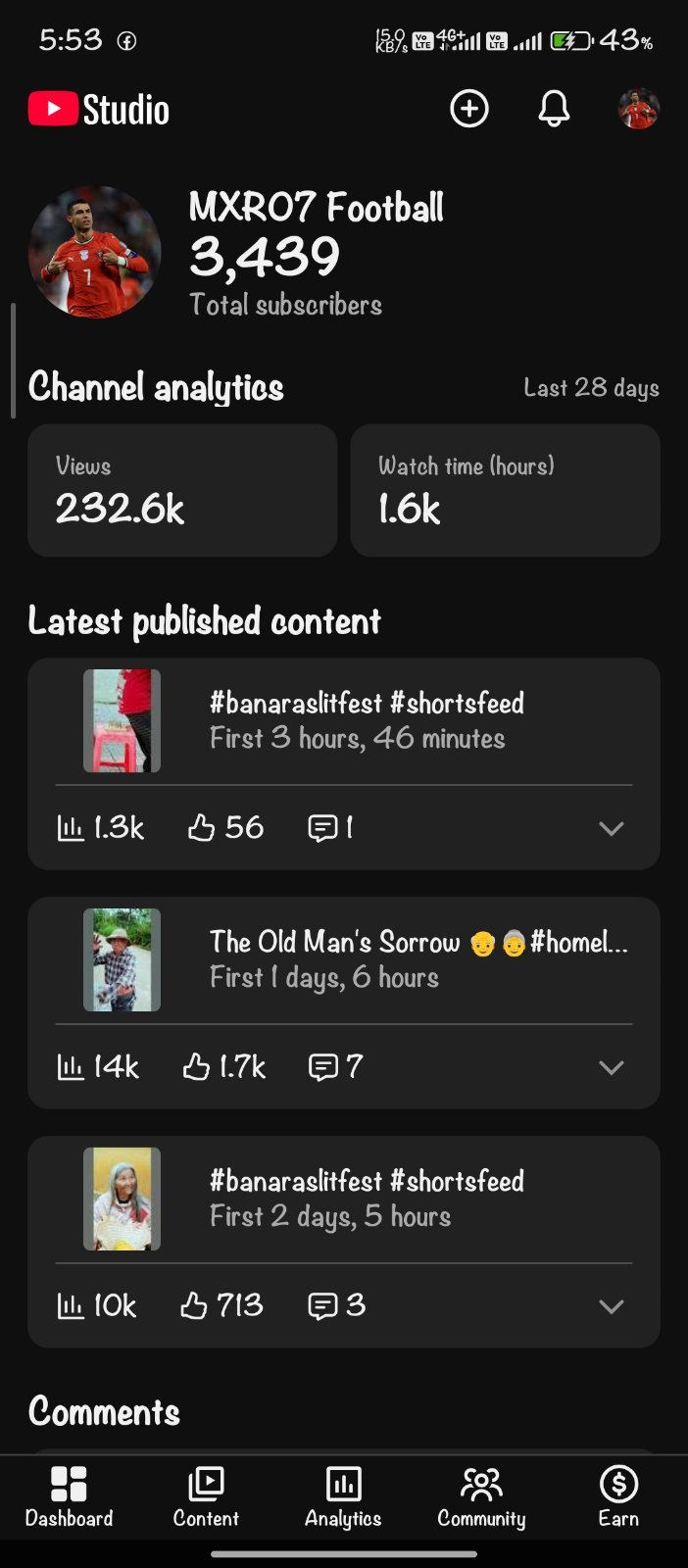
Task: Open the #banaraslitfest video with 1.3k views
Action: (344, 720)
